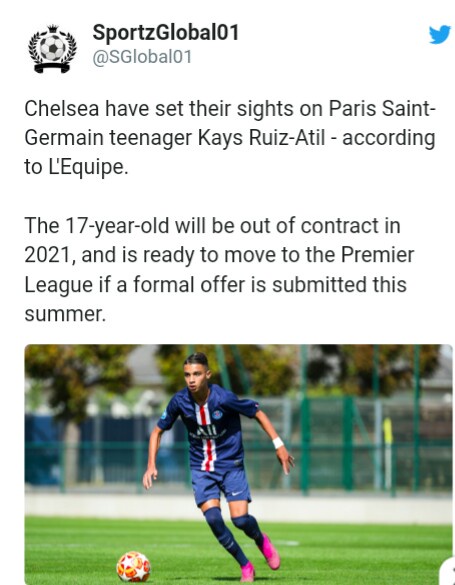
Task: Open the SportzGlobal01 account name
Action: point(166,32)
